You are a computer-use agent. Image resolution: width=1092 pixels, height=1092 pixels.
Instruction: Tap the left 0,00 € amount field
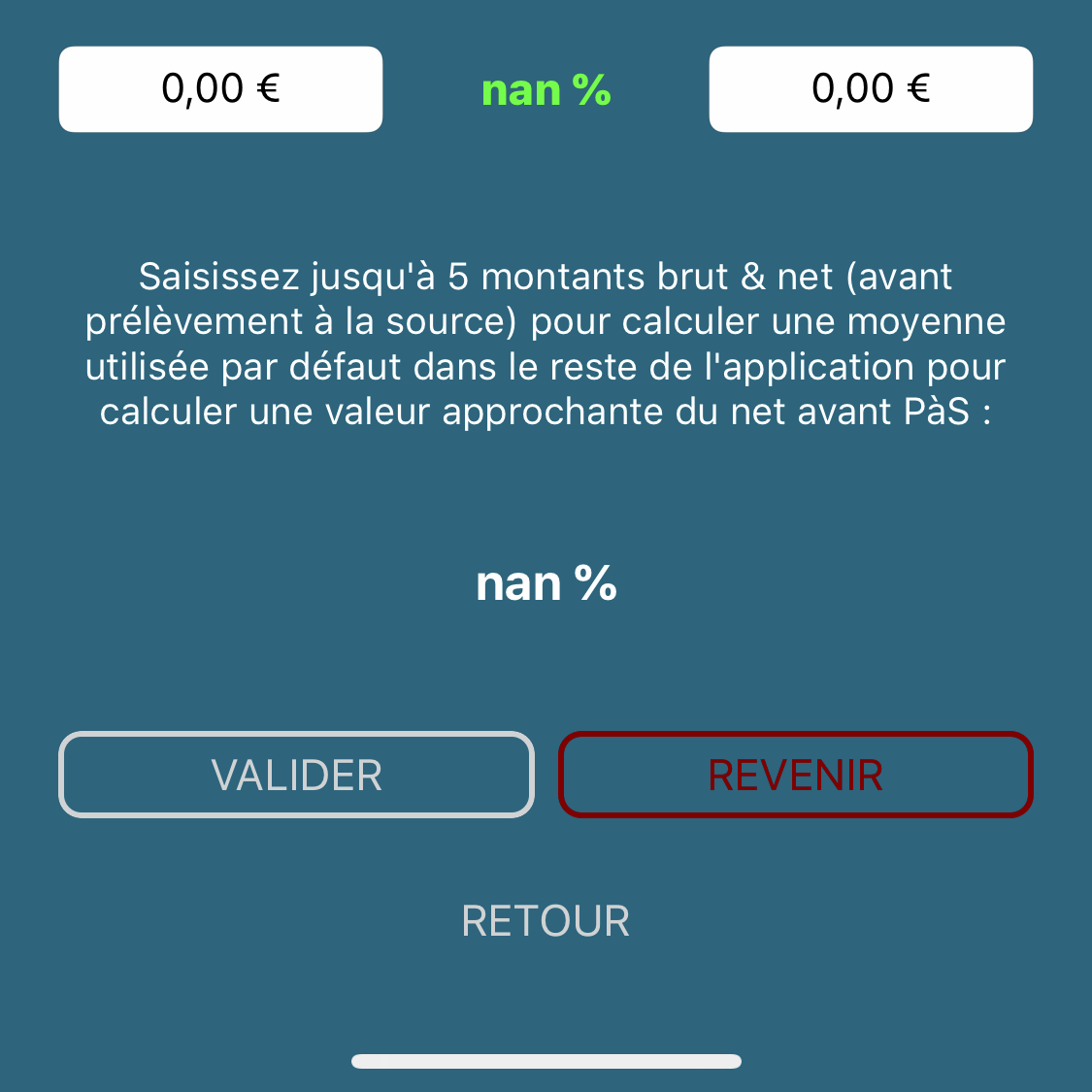(x=220, y=89)
